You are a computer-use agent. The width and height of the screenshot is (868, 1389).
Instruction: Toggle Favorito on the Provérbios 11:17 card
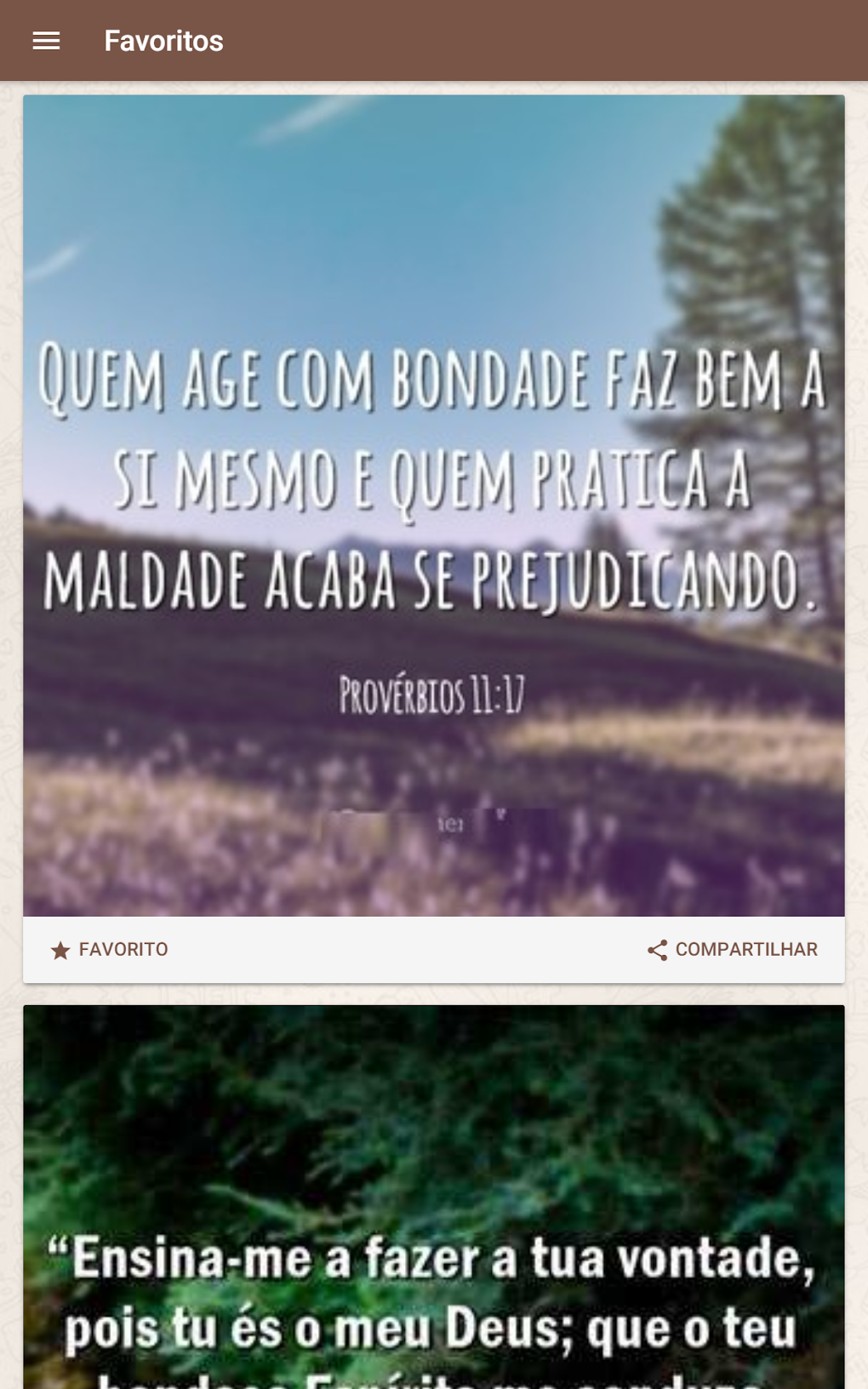(109, 950)
